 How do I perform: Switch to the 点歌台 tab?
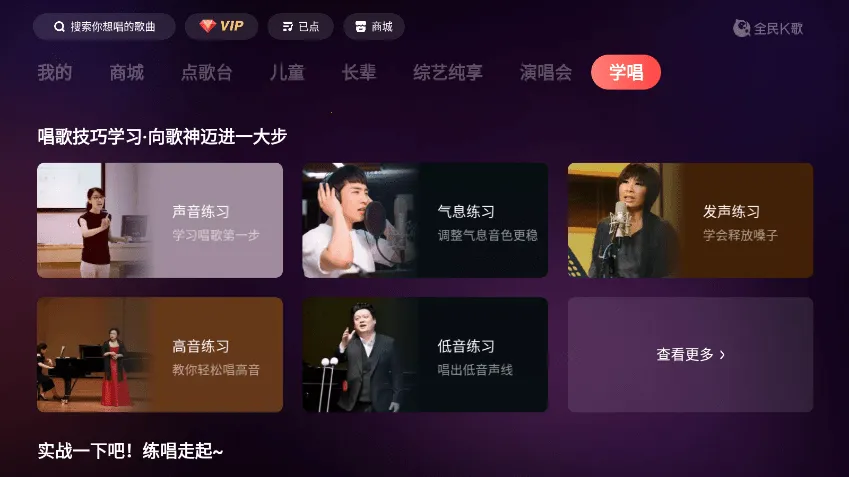pyautogui.click(x=207, y=72)
